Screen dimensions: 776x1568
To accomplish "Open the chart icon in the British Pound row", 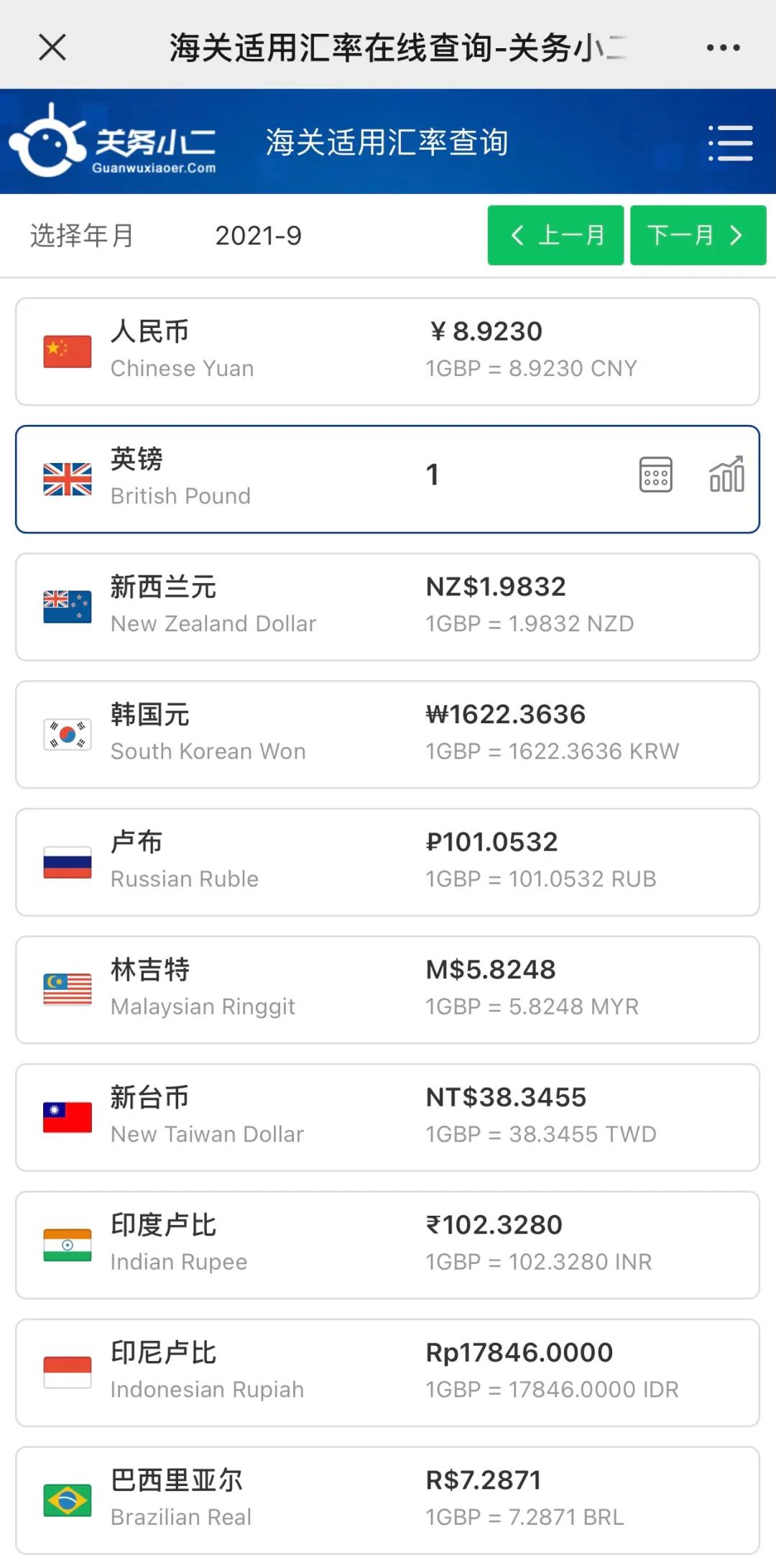I will (726, 475).
